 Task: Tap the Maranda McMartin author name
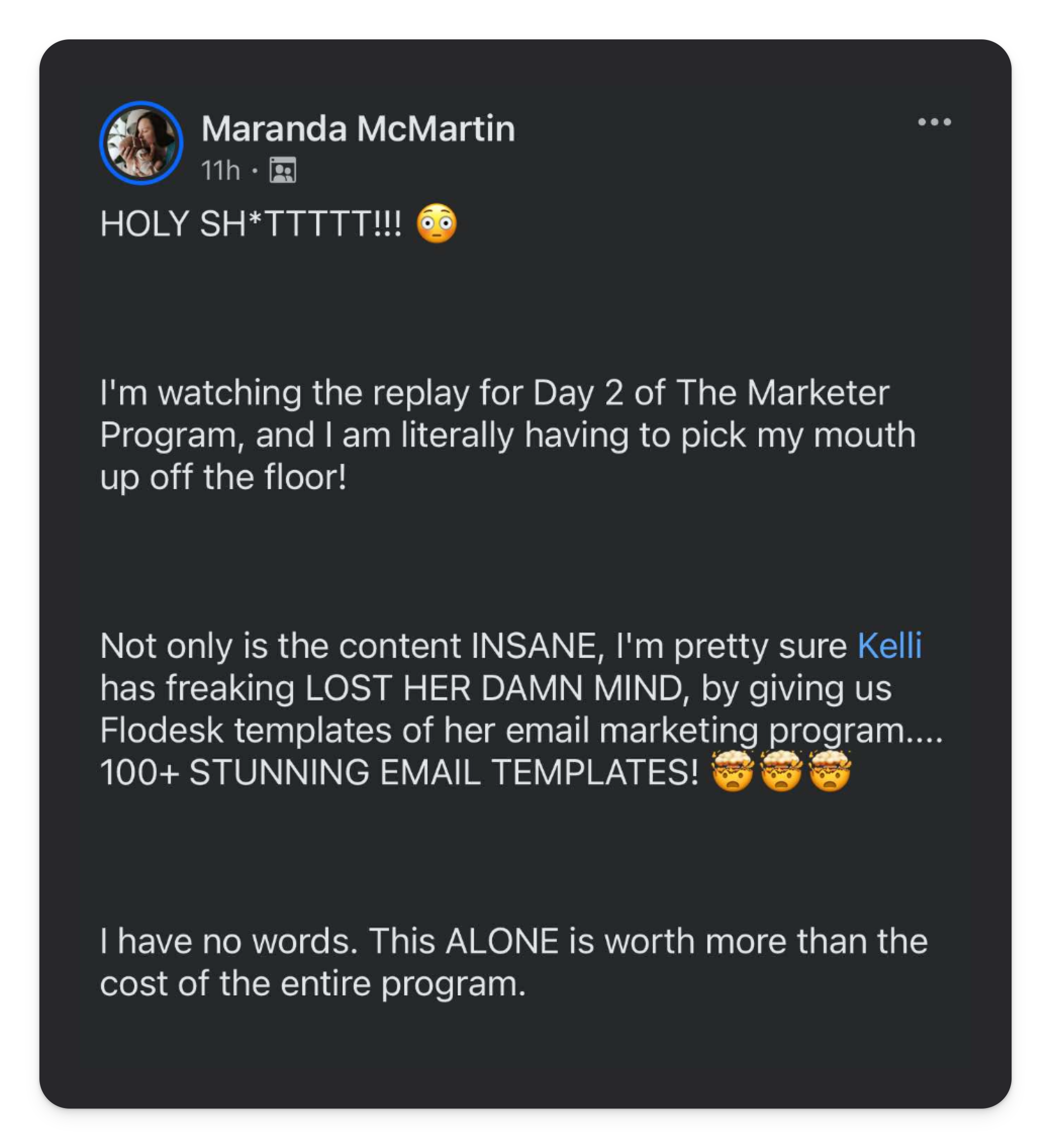coord(358,129)
